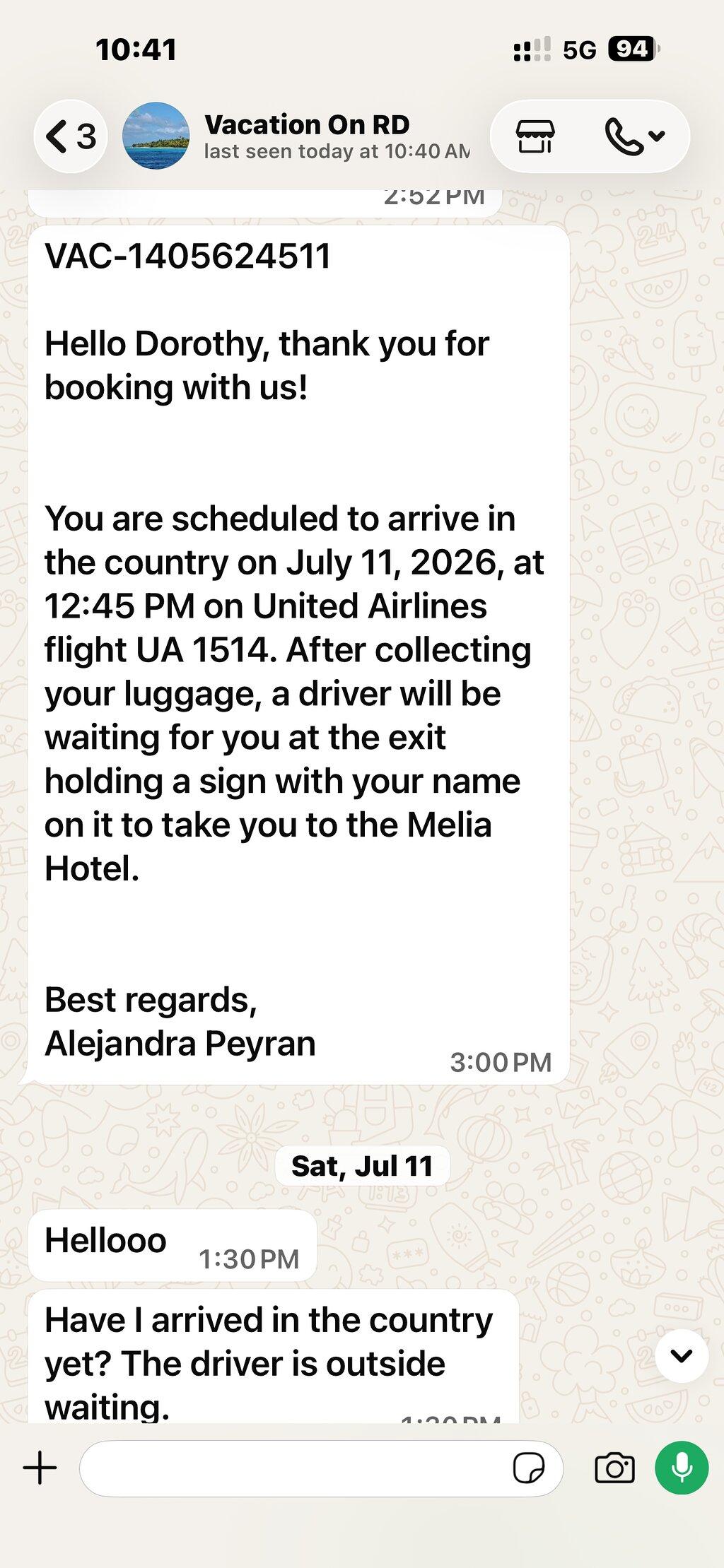Image resolution: width=724 pixels, height=1568 pixels.
Task: Launch the camera from chat bar
Action: click(614, 1468)
